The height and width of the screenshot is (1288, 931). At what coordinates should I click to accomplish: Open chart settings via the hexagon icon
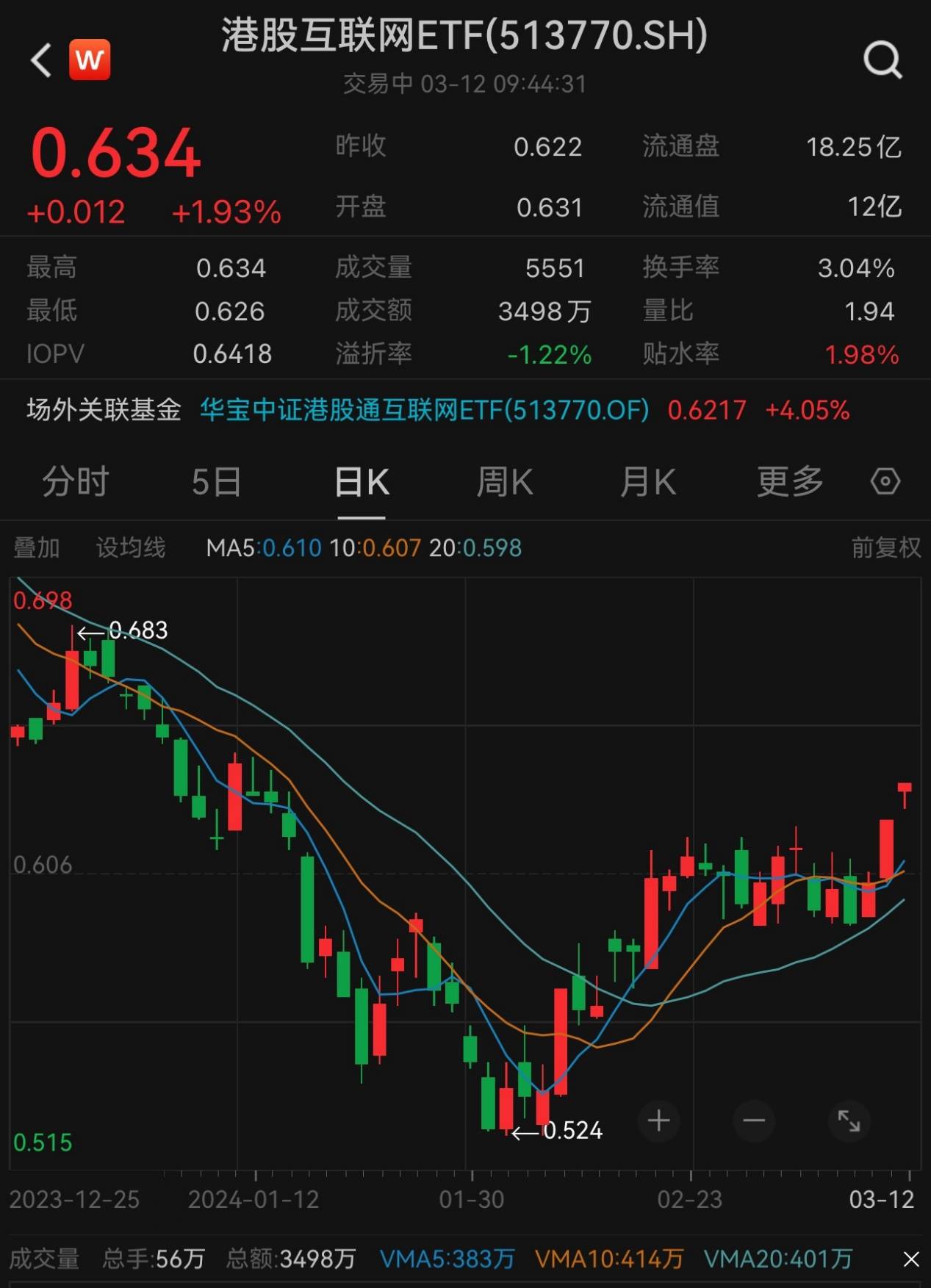coord(886,481)
